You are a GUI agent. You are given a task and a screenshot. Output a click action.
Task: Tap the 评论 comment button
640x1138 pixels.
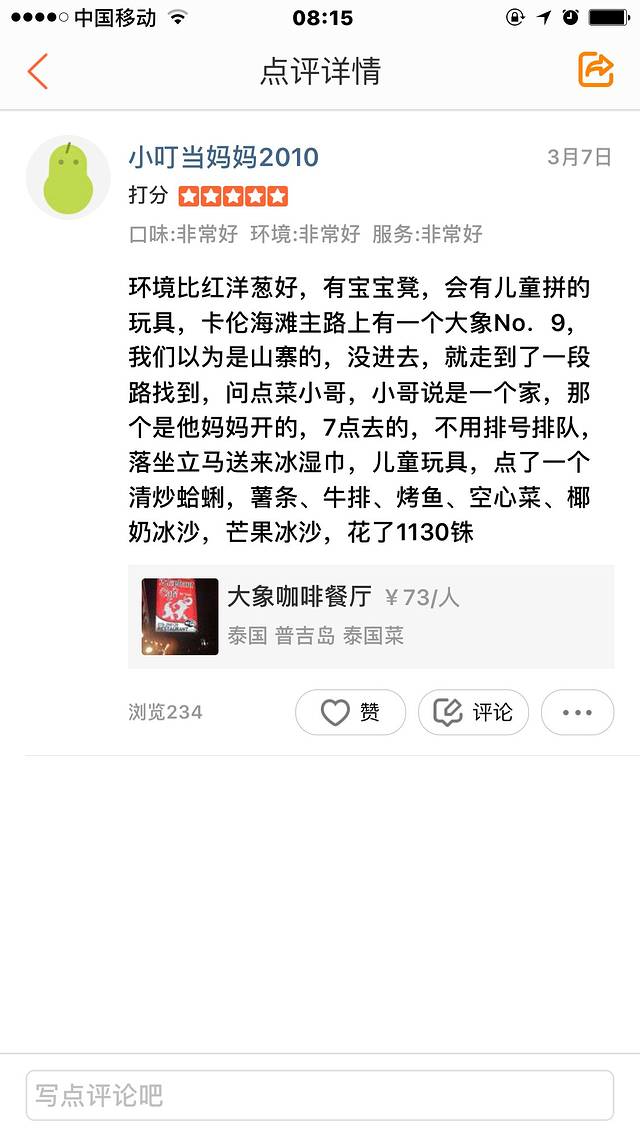pyautogui.click(x=473, y=712)
